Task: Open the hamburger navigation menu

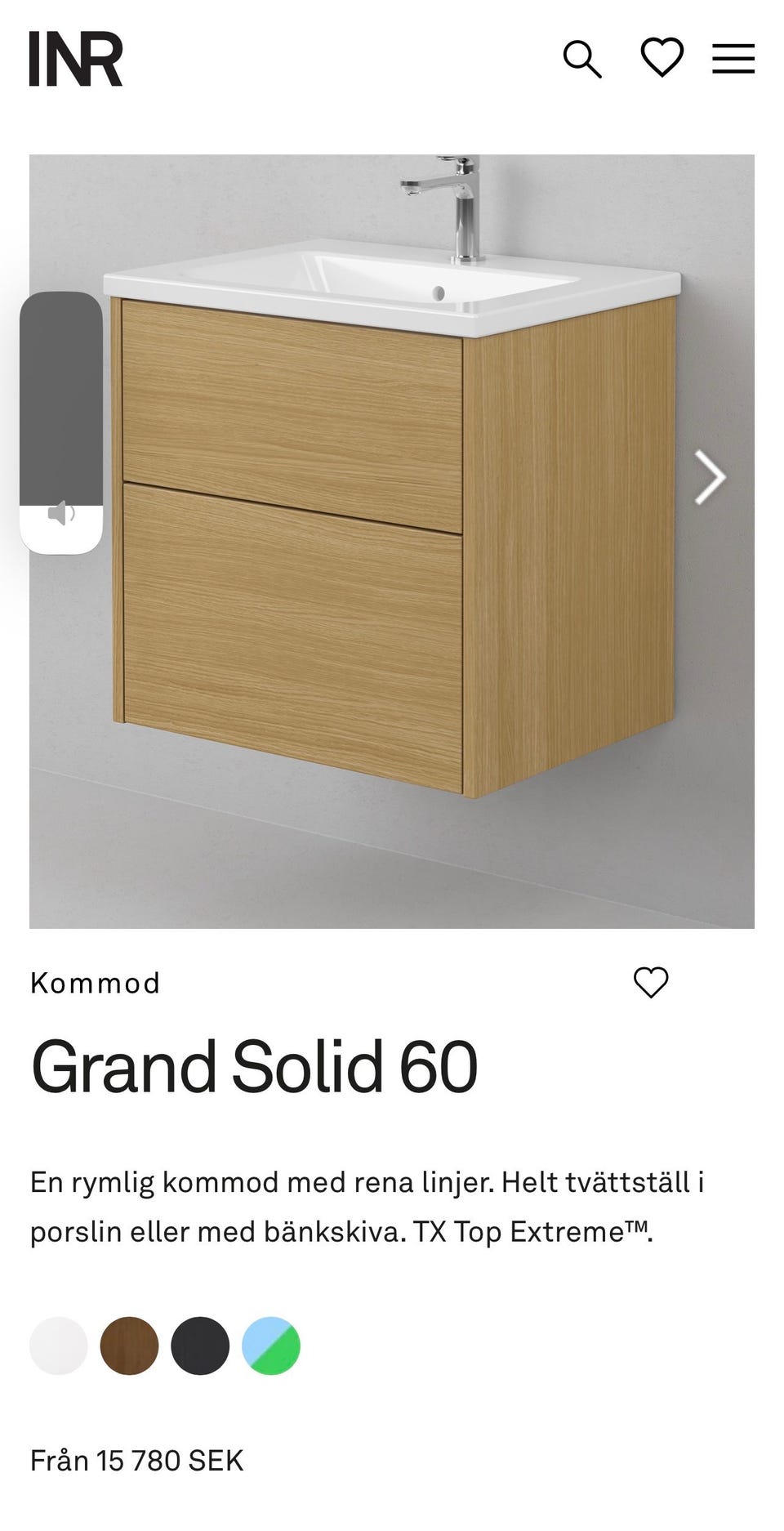Action: click(x=733, y=57)
